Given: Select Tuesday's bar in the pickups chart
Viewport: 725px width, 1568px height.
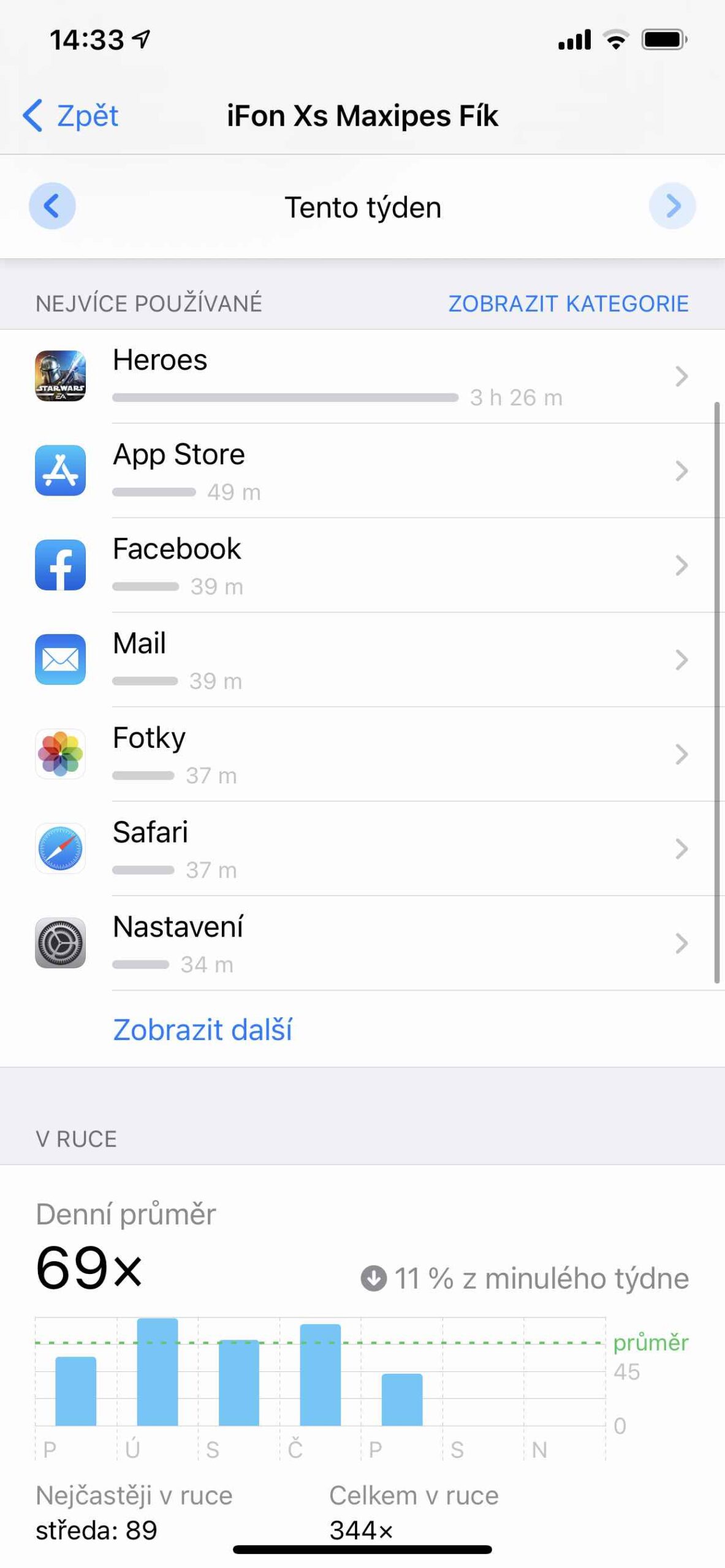Looking at the screenshot, I should (x=158, y=1372).
